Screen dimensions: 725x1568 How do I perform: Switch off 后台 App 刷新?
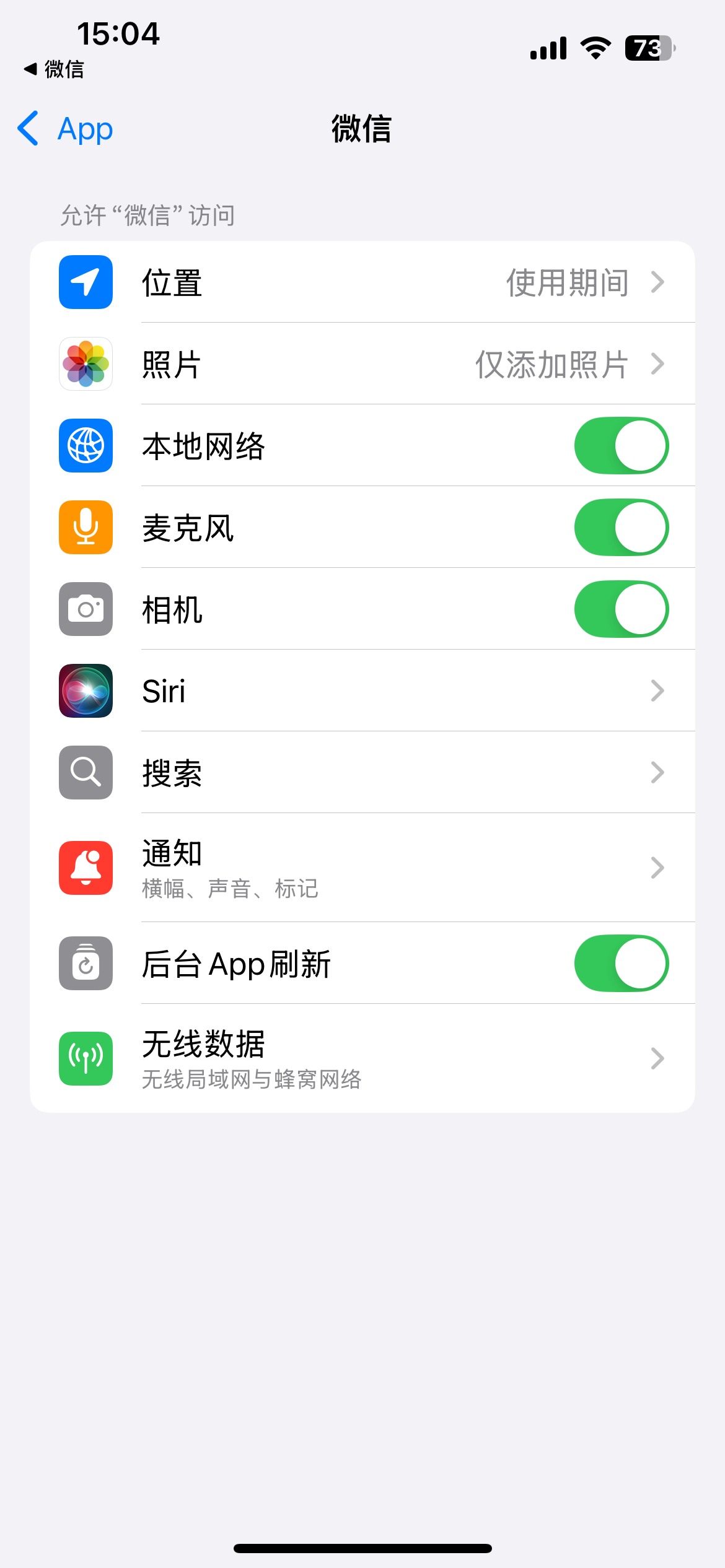click(x=621, y=964)
